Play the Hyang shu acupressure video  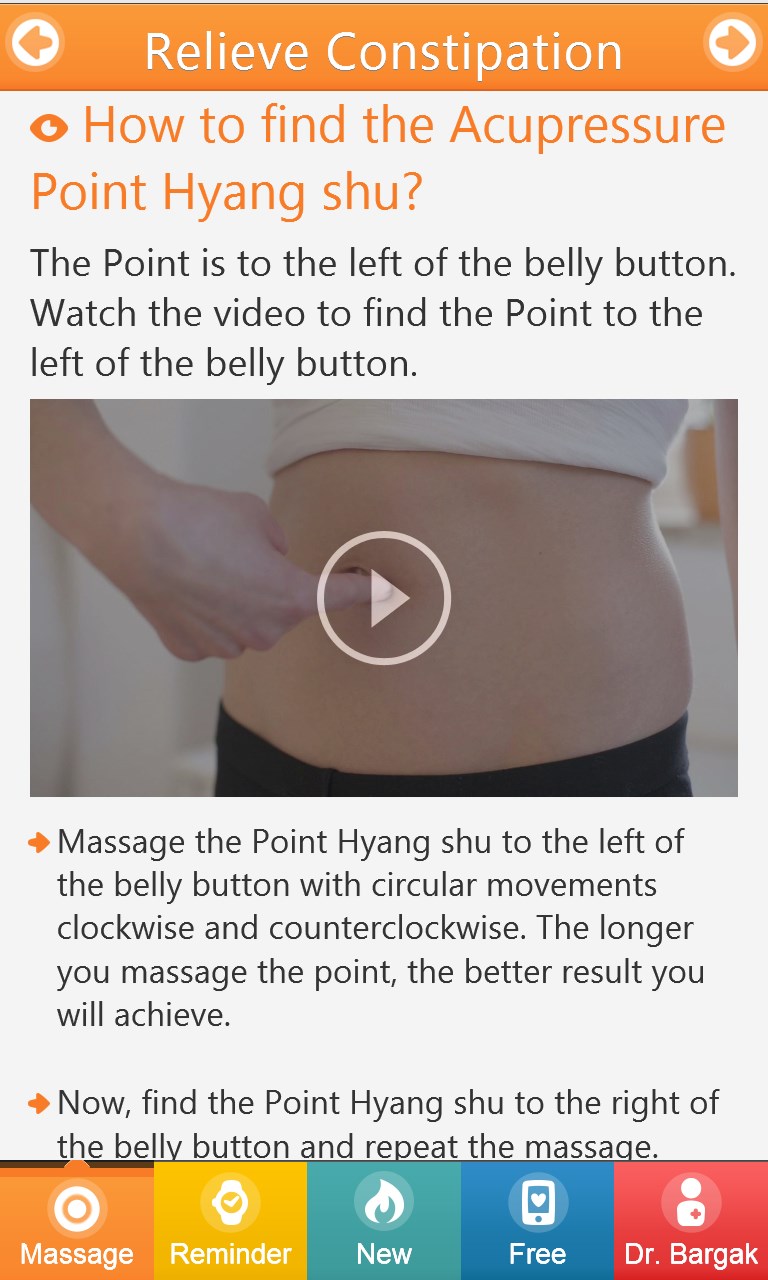tap(384, 598)
